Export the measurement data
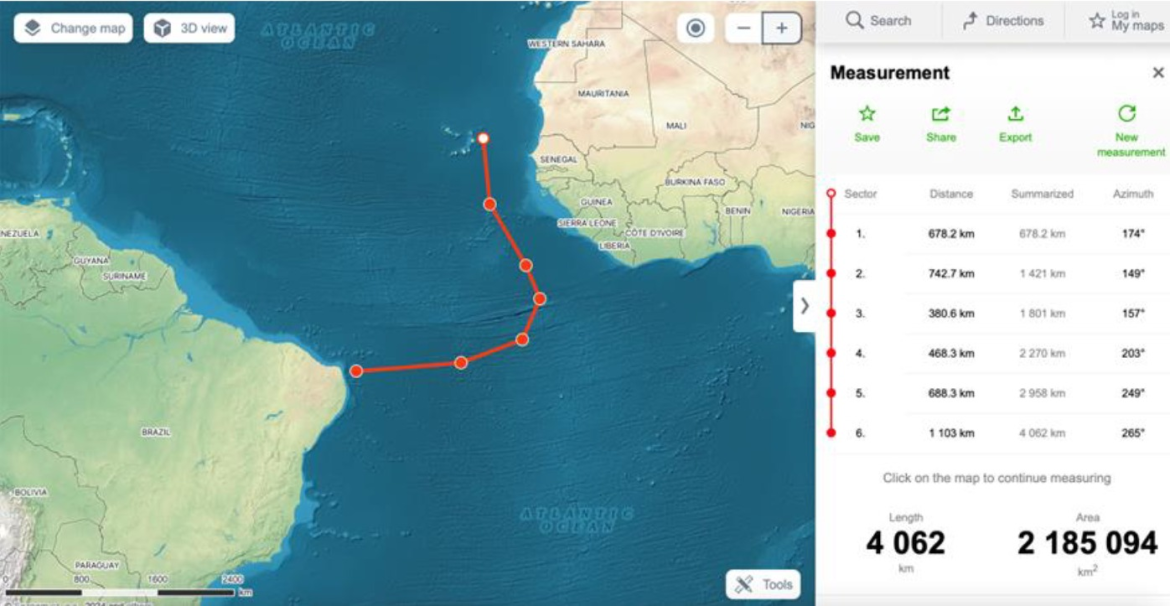 tap(1015, 124)
